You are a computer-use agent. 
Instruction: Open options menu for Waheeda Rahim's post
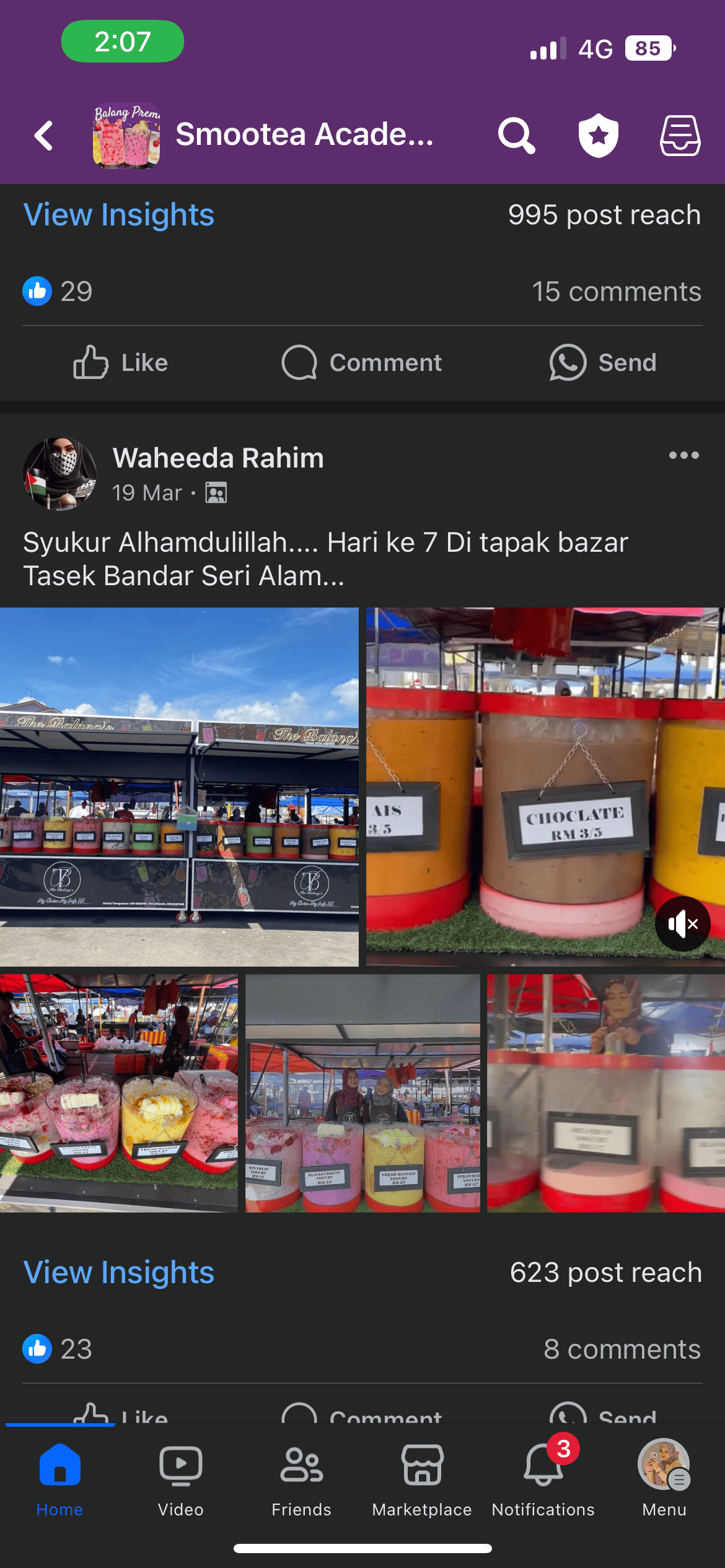683,455
